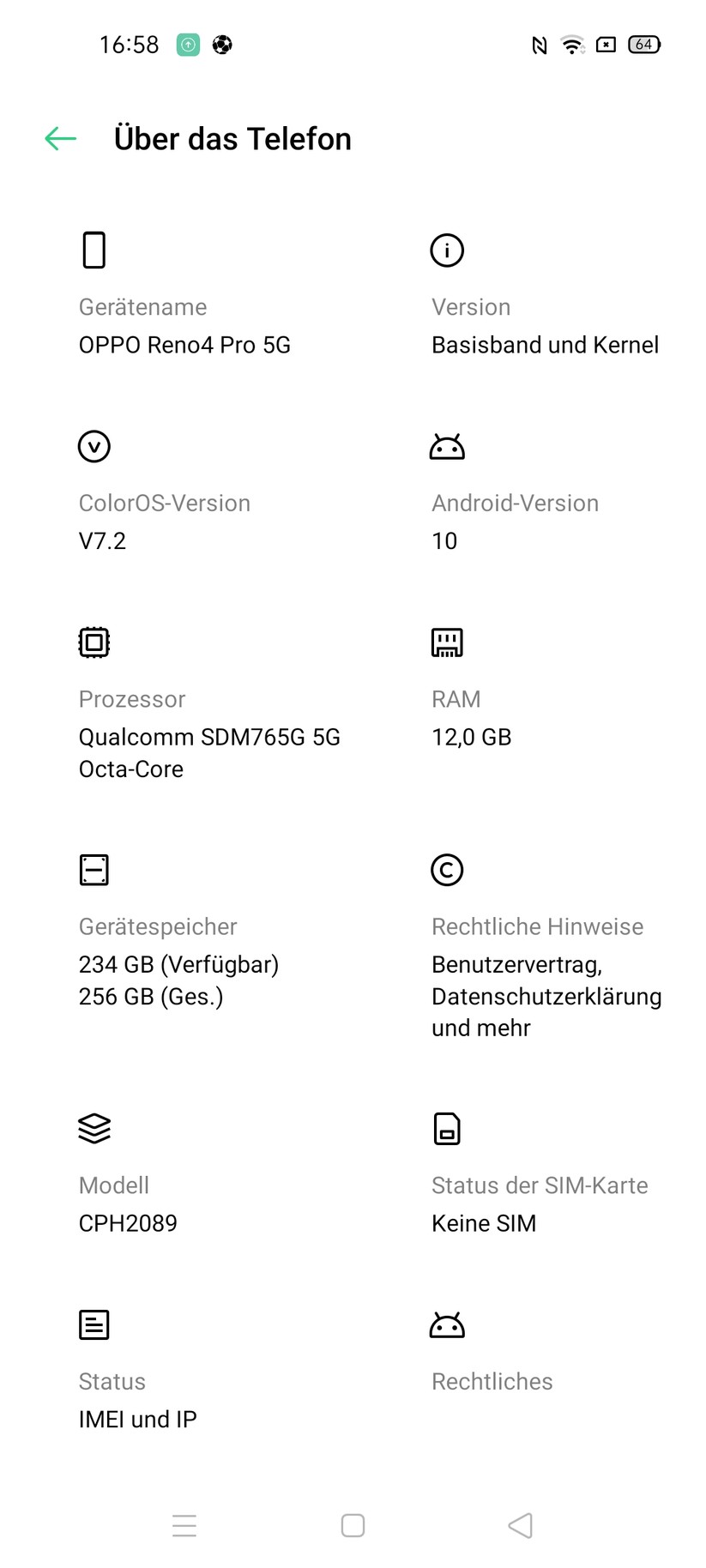The width and height of the screenshot is (706, 1568).
Task: Open the Gerätename entry
Action: tap(184, 293)
